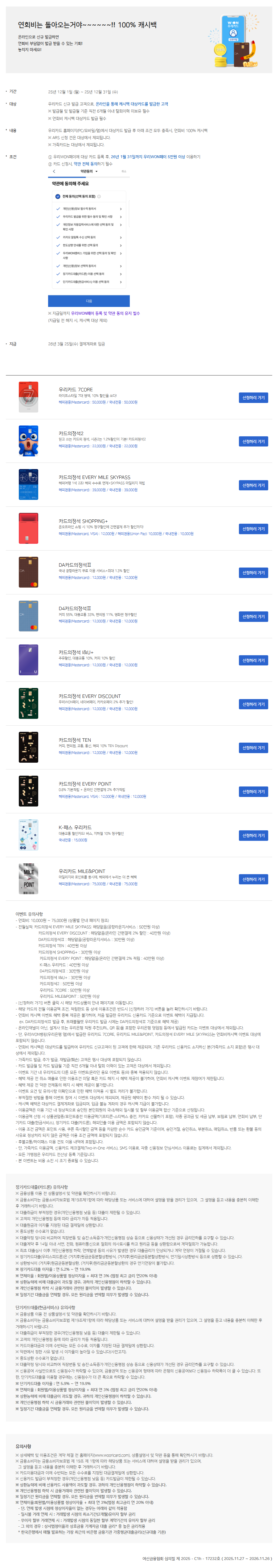Open 신청하러 가기 for EVERY MILE SKYPASS
Image resolution: width=279 pixels, height=1568 pixels.
(253, 485)
